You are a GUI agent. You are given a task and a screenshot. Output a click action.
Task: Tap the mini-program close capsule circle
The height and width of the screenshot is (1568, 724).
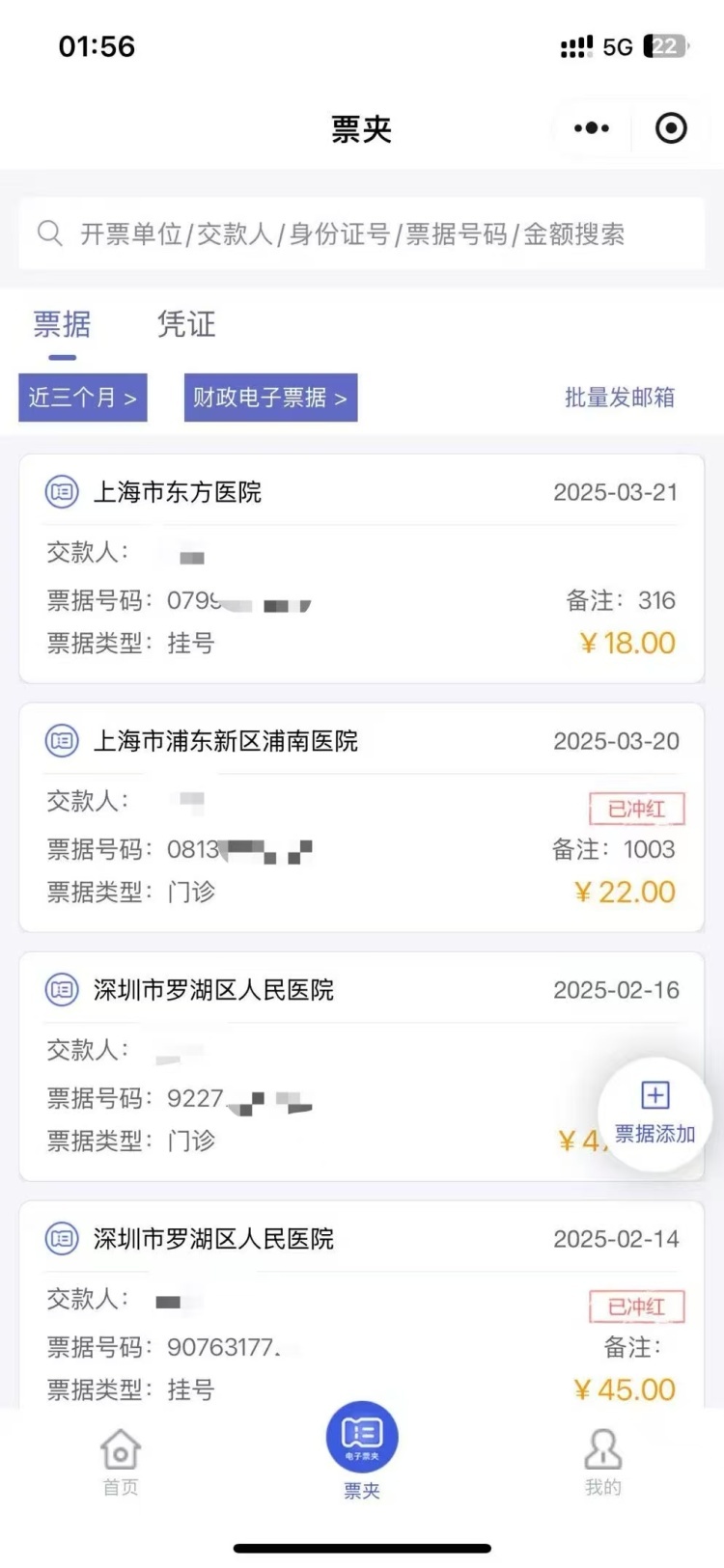(x=670, y=127)
